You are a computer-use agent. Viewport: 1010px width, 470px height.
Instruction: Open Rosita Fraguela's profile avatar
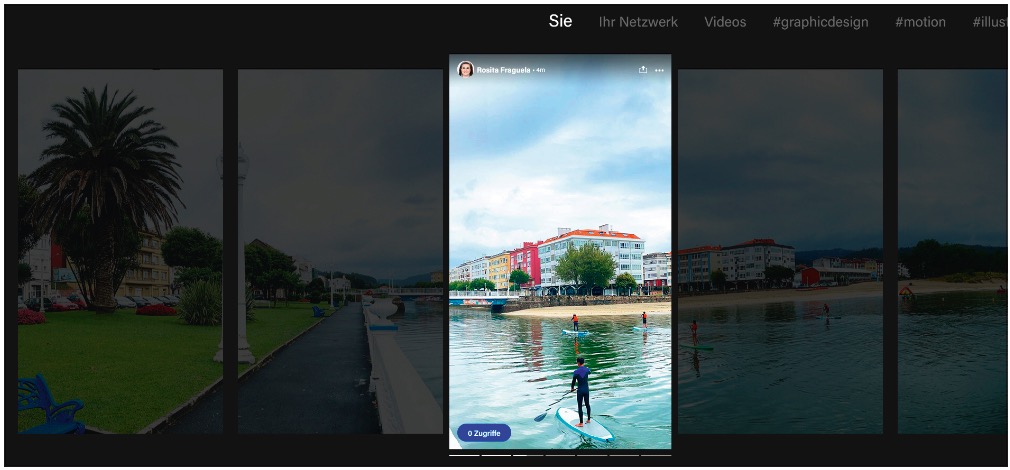pyautogui.click(x=465, y=70)
